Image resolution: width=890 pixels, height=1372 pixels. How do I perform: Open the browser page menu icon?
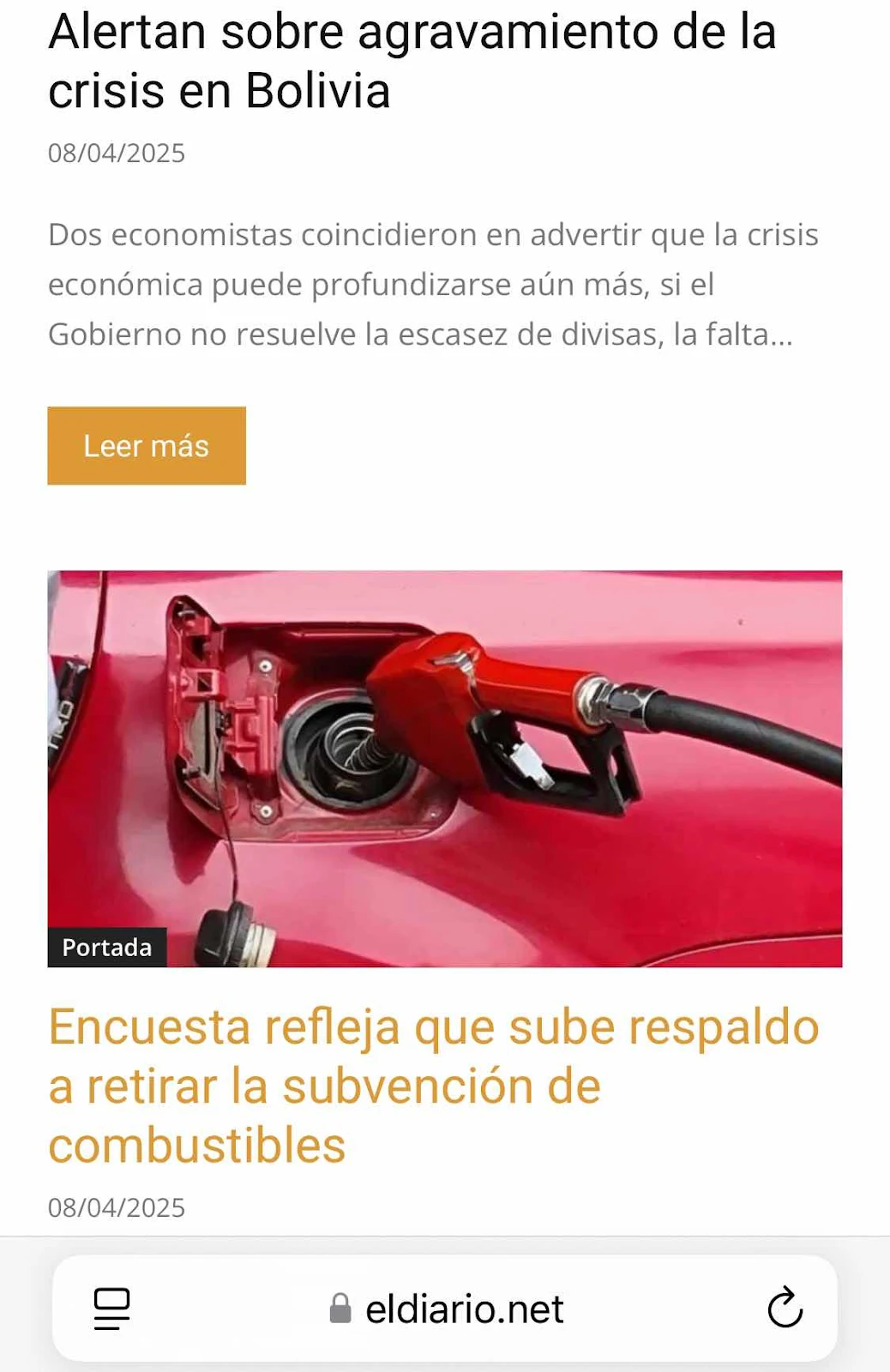click(x=111, y=1309)
